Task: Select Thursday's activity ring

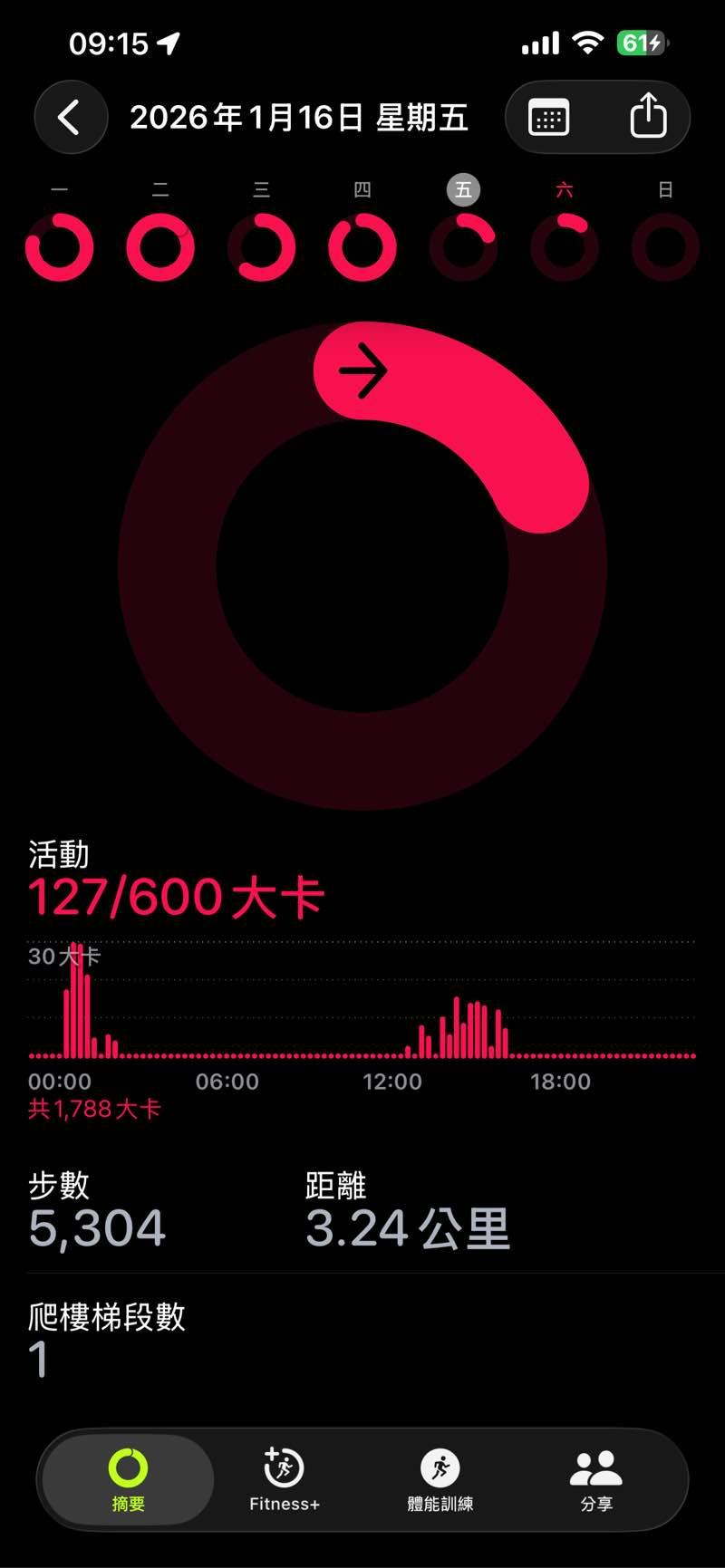Action: [362, 246]
